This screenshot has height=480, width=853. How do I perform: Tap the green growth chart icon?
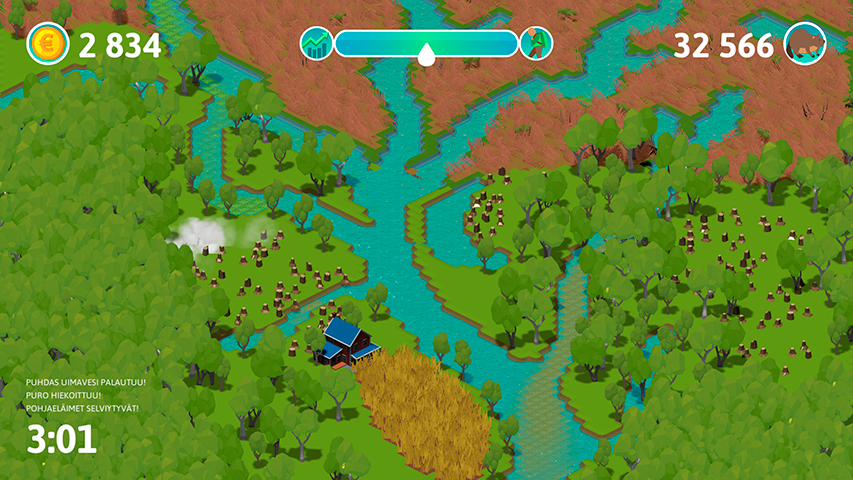pyautogui.click(x=316, y=44)
